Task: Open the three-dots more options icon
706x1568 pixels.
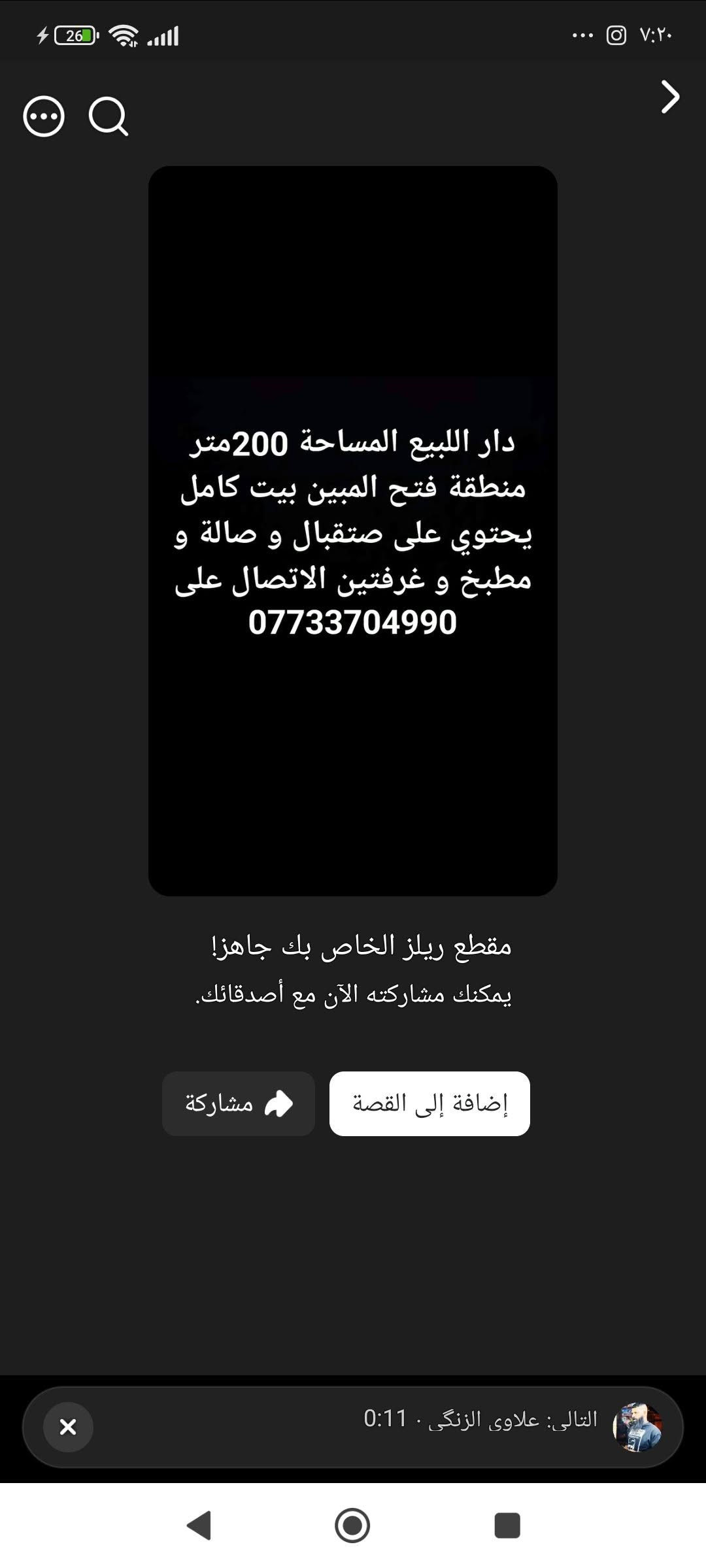Action: click(44, 117)
